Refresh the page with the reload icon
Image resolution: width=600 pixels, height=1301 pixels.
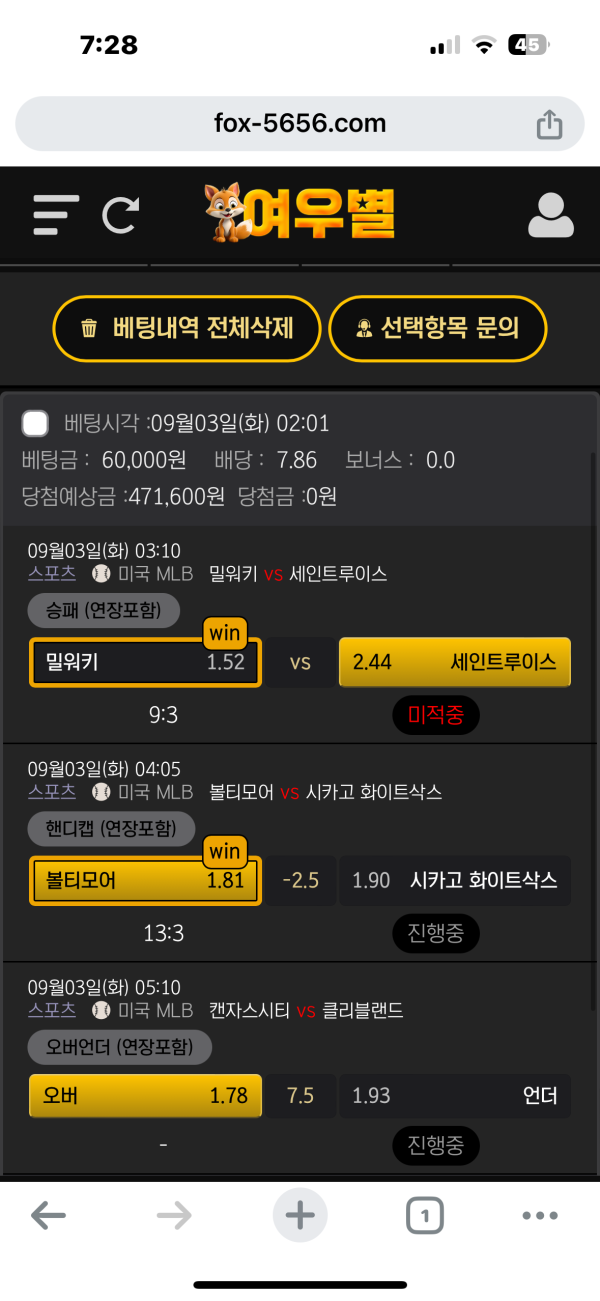point(121,215)
